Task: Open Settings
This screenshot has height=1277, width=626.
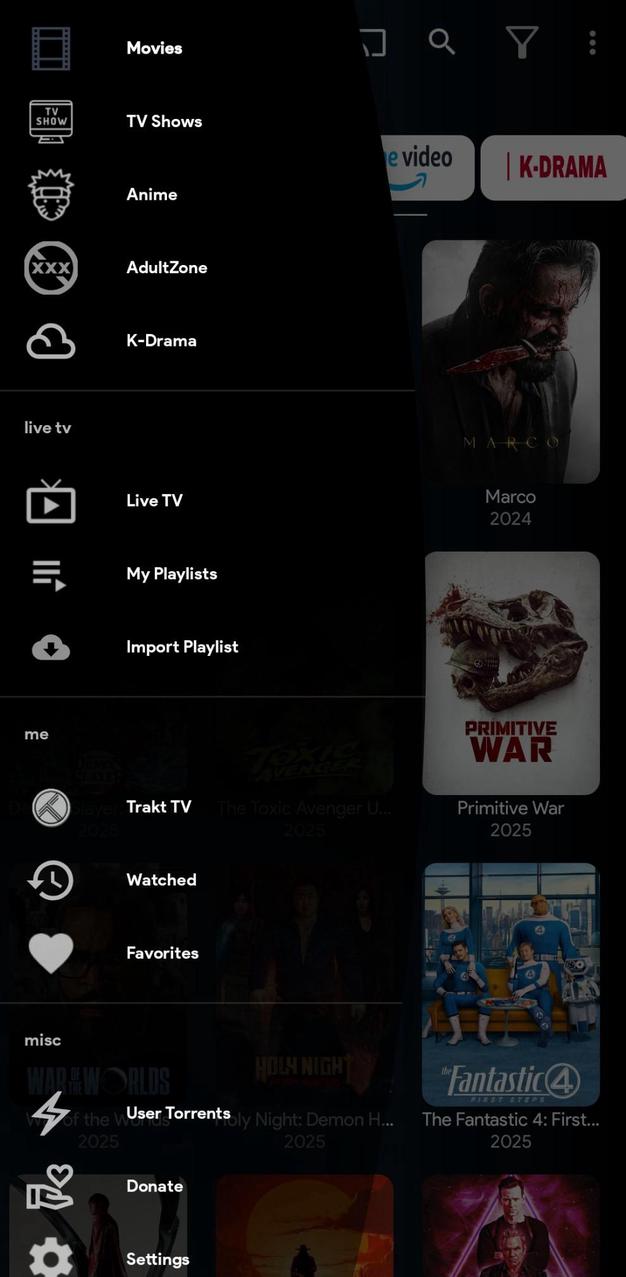Action: tap(157, 1258)
